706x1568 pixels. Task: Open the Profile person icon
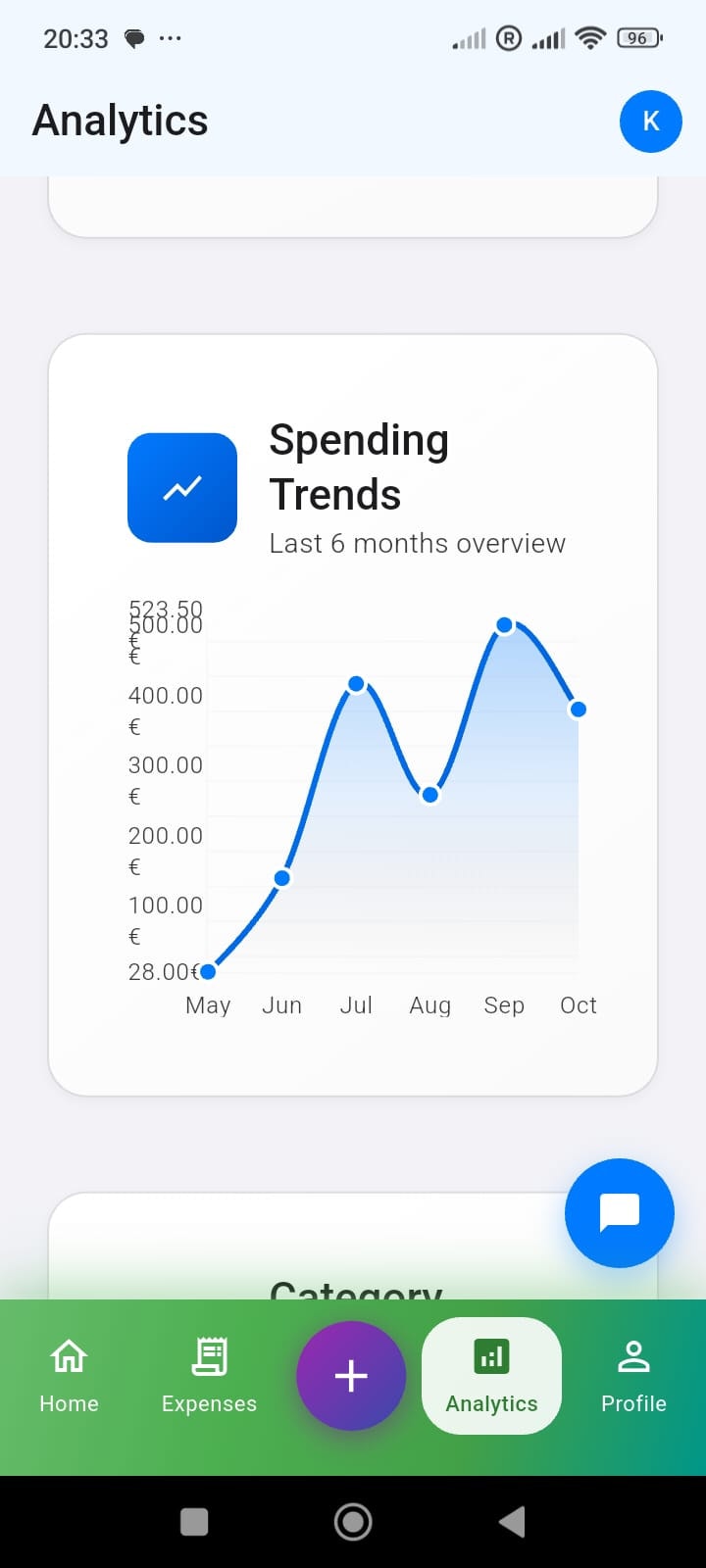click(632, 1355)
